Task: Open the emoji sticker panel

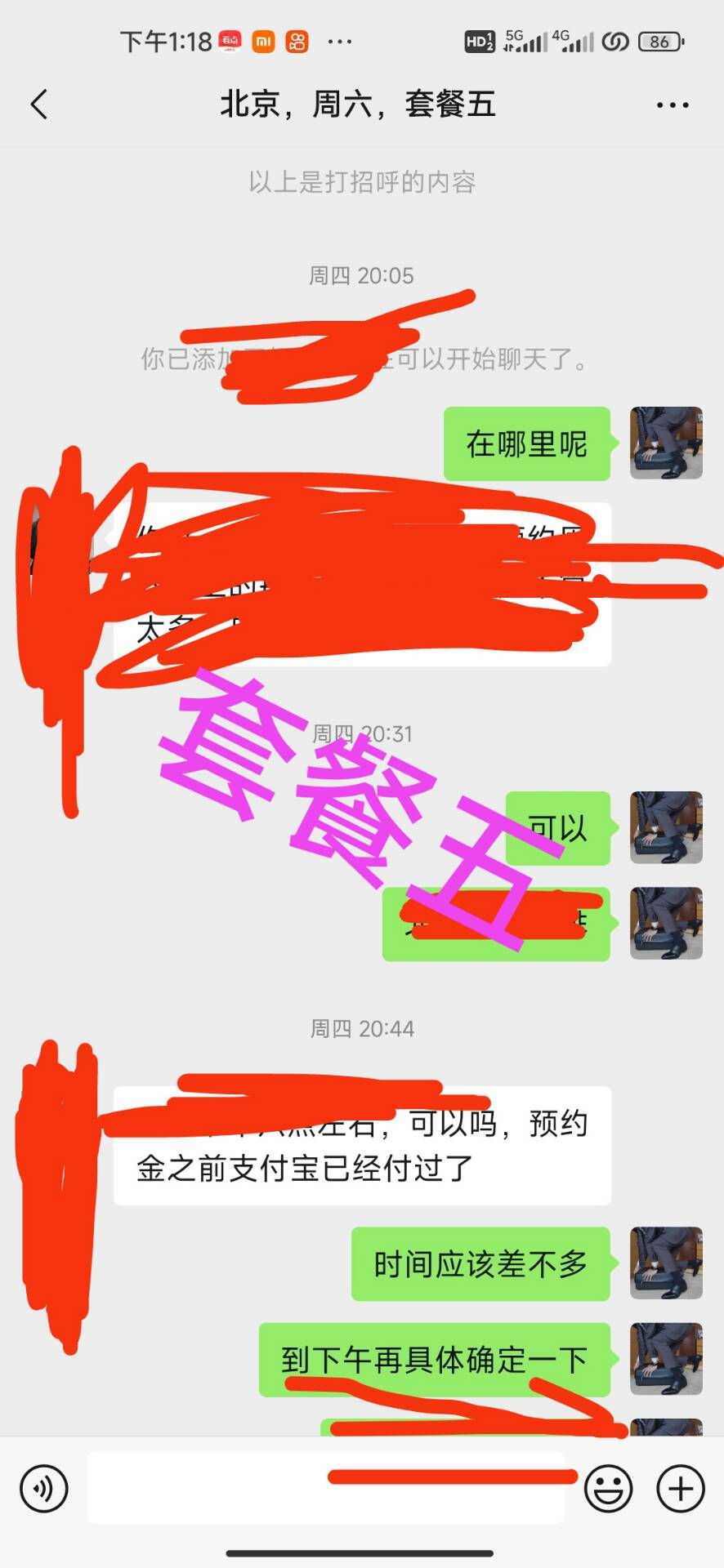Action: coord(608,1488)
